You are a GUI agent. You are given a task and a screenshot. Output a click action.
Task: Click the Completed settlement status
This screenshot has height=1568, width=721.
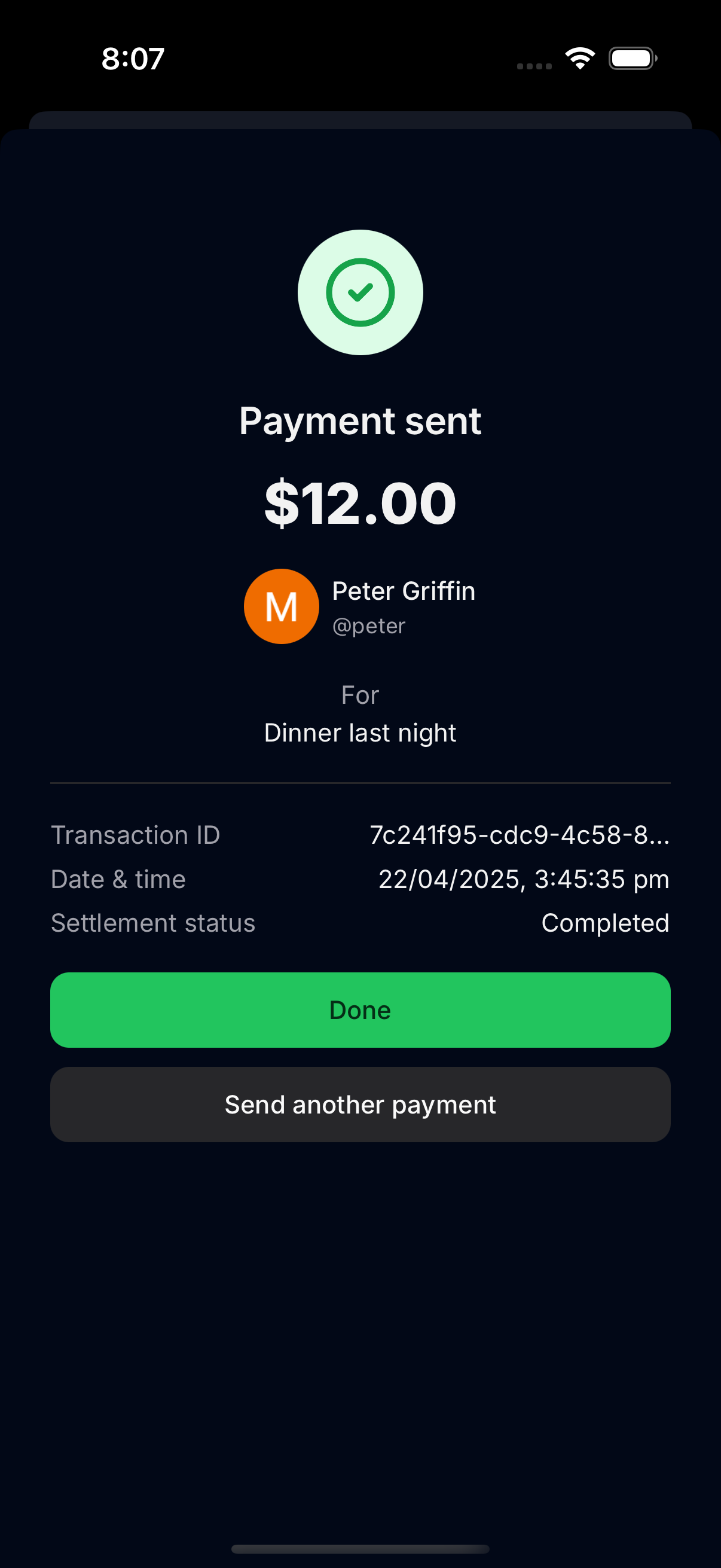click(x=606, y=923)
